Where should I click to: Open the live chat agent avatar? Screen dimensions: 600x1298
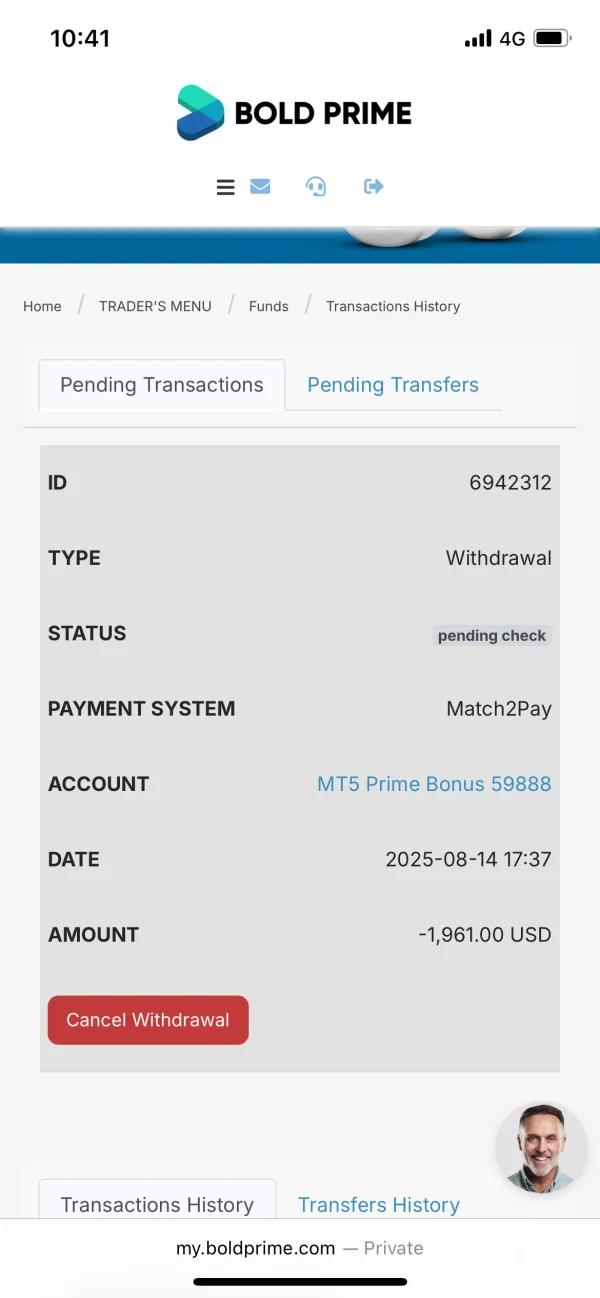coord(541,1148)
